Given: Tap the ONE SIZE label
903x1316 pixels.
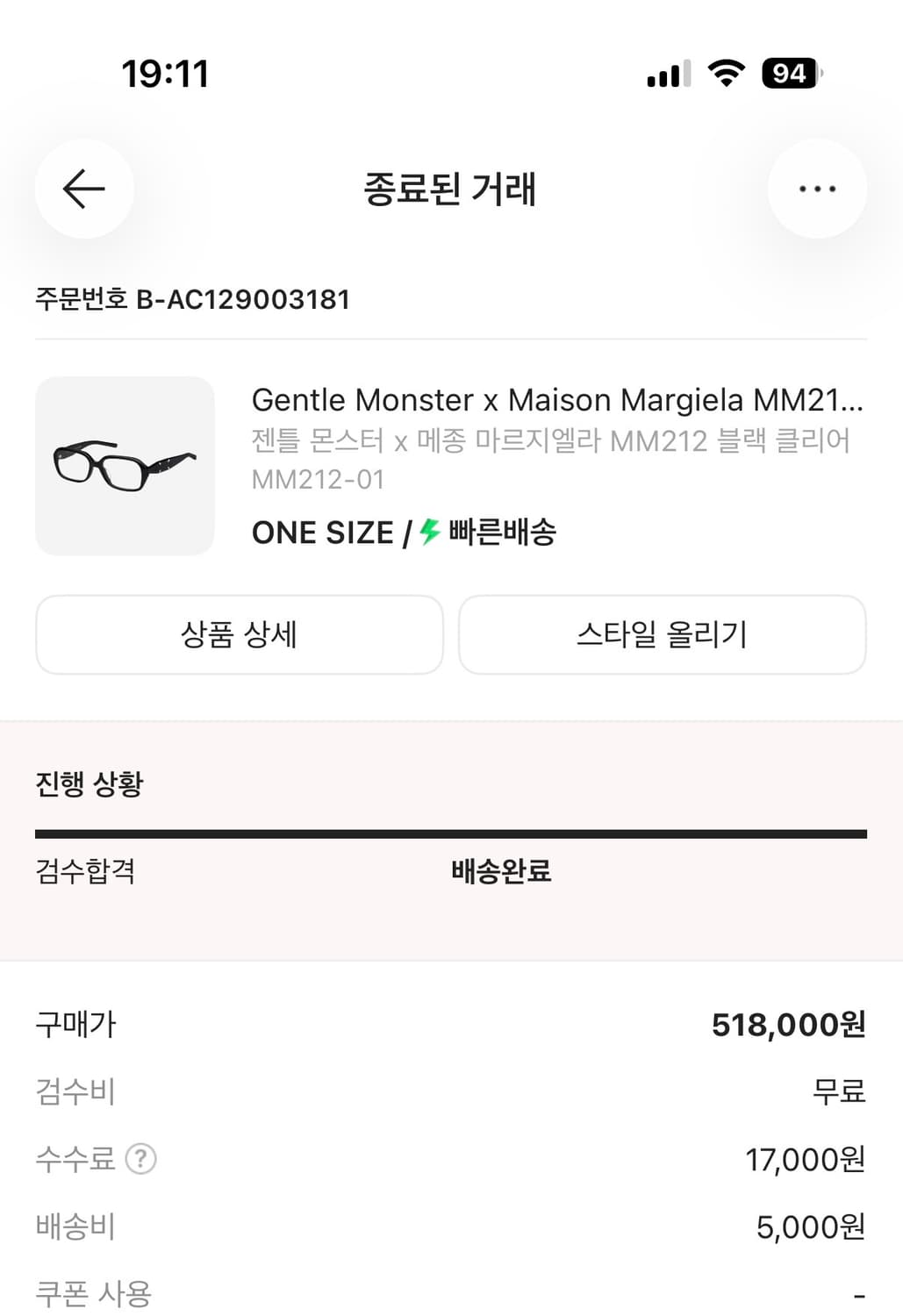Looking at the screenshot, I should (322, 532).
